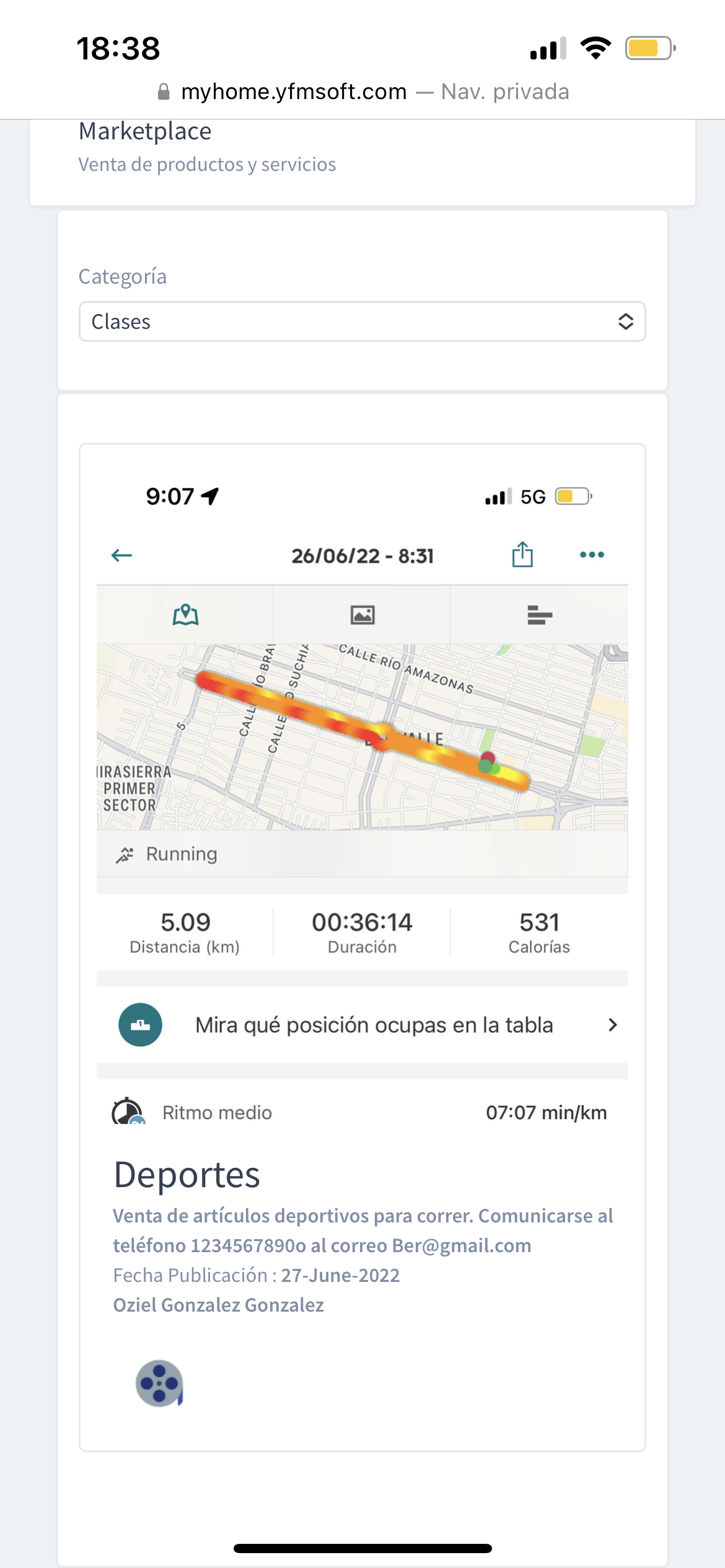
Task: Tap the film reel icon under Deportes
Action: point(159,1383)
